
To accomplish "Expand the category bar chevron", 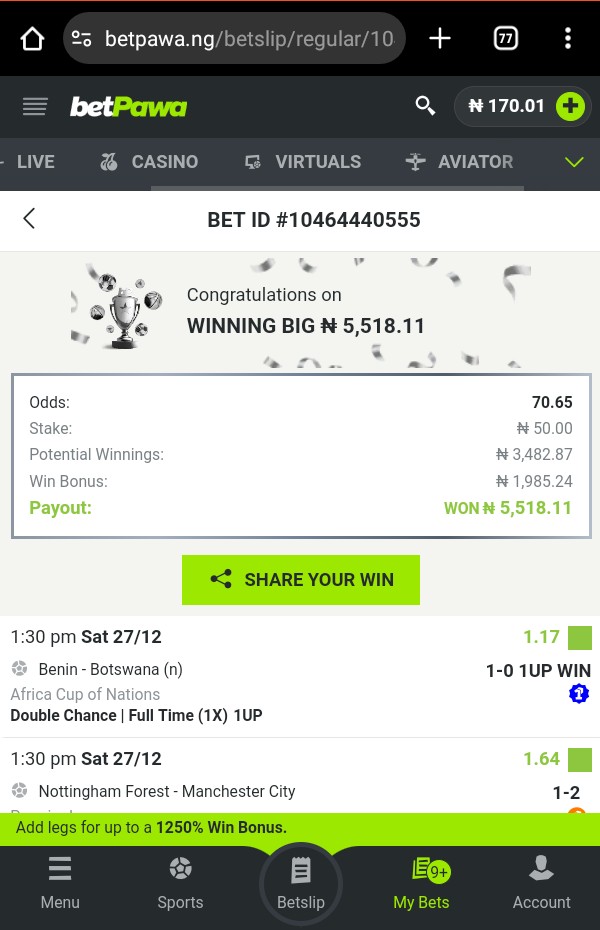I will (x=574, y=162).
